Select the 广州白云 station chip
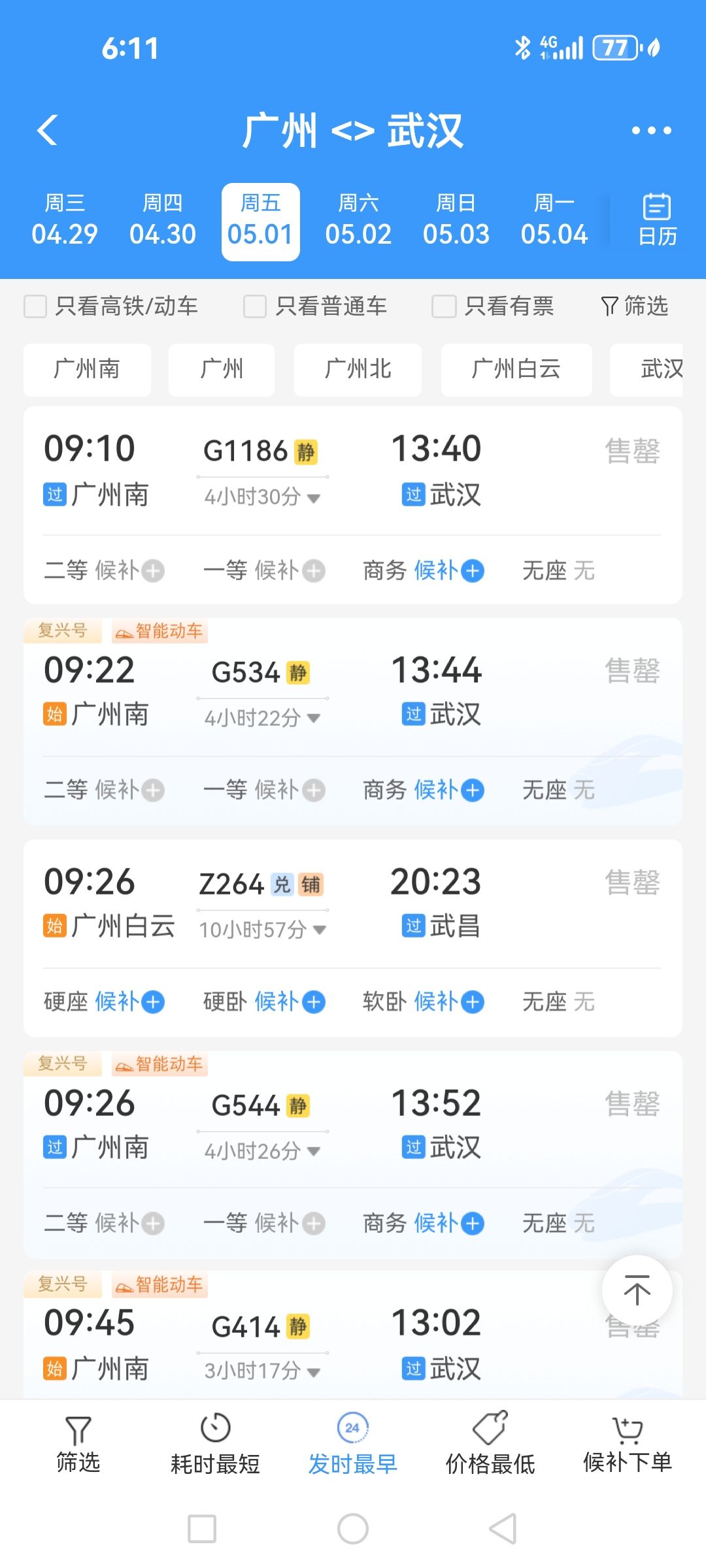 [x=516, y=370]
